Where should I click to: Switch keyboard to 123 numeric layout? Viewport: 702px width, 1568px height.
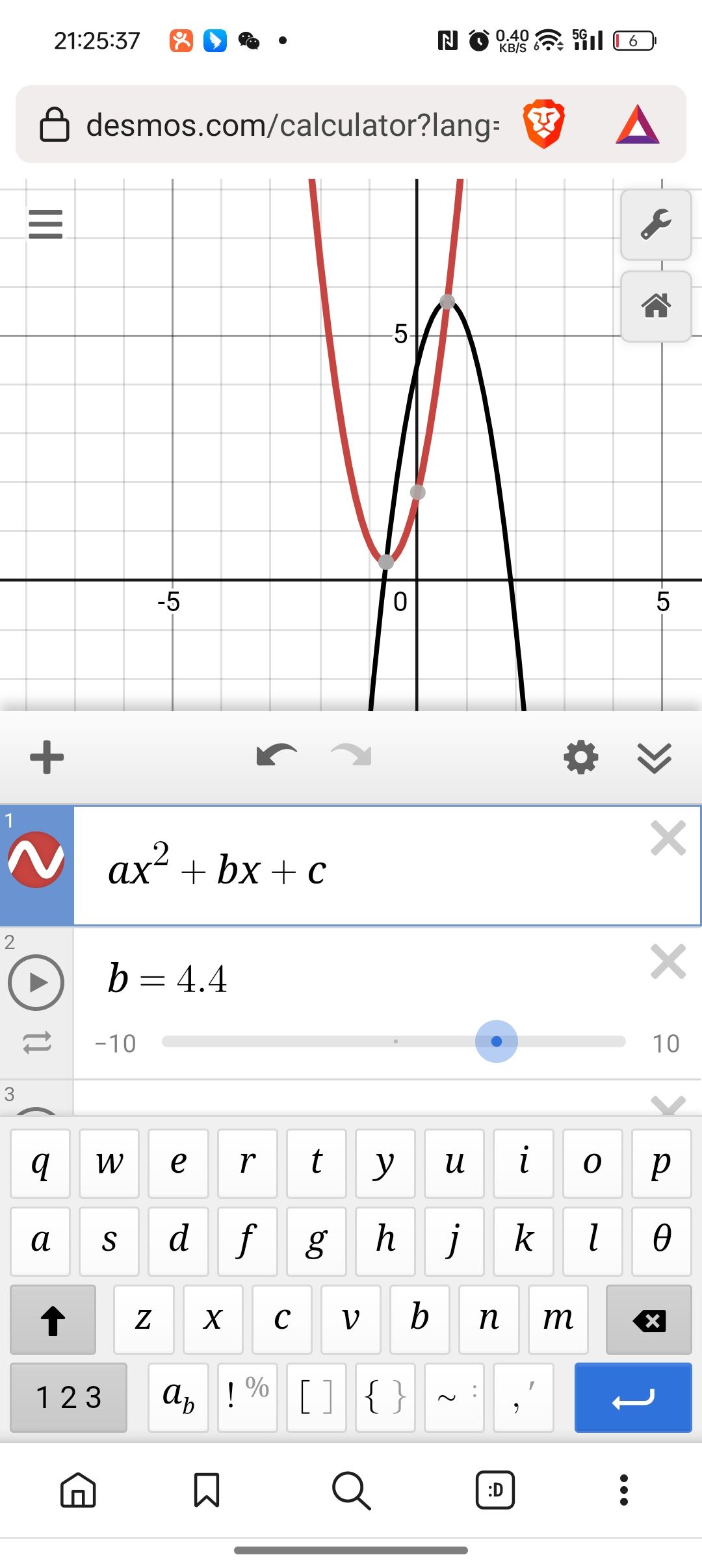[69, 1397]
